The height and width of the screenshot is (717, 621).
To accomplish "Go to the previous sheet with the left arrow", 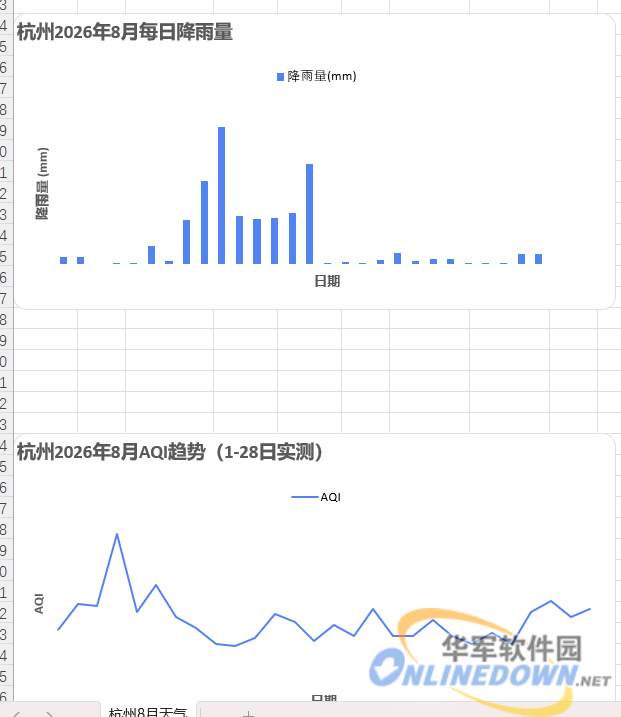I will tap(16, 714).
